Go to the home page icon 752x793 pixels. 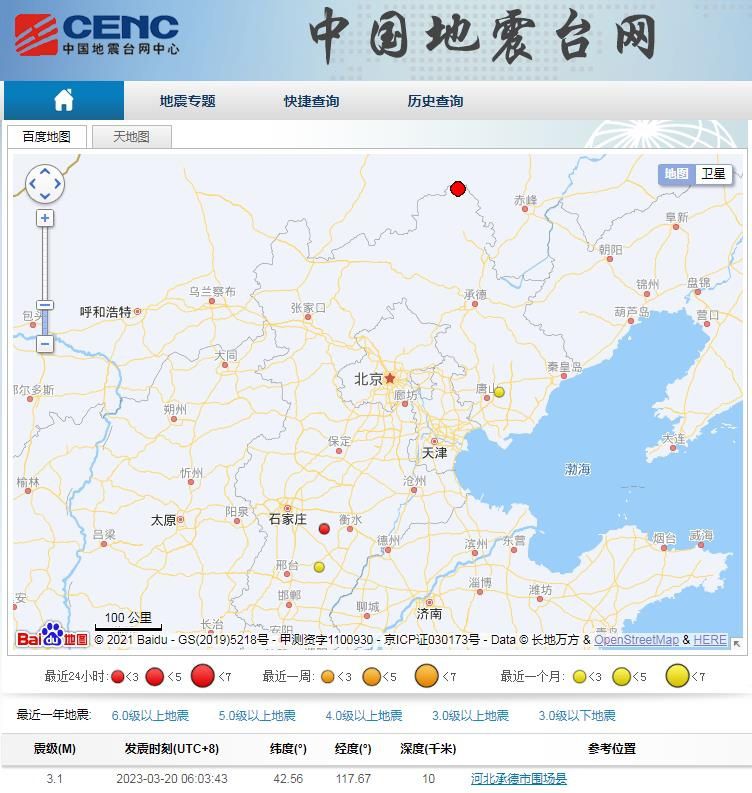[64, 100]
